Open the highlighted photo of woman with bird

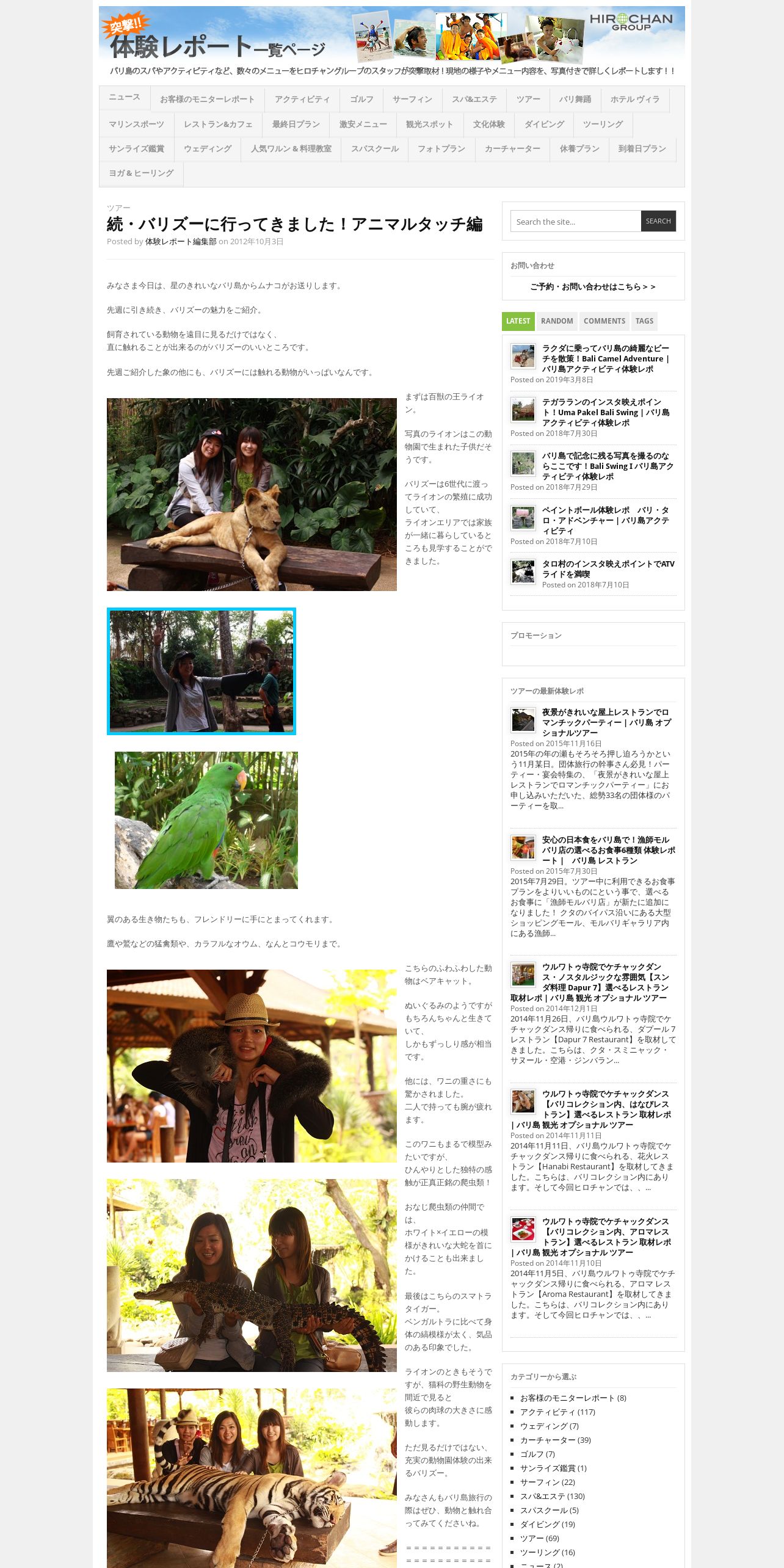click(201, 671)
